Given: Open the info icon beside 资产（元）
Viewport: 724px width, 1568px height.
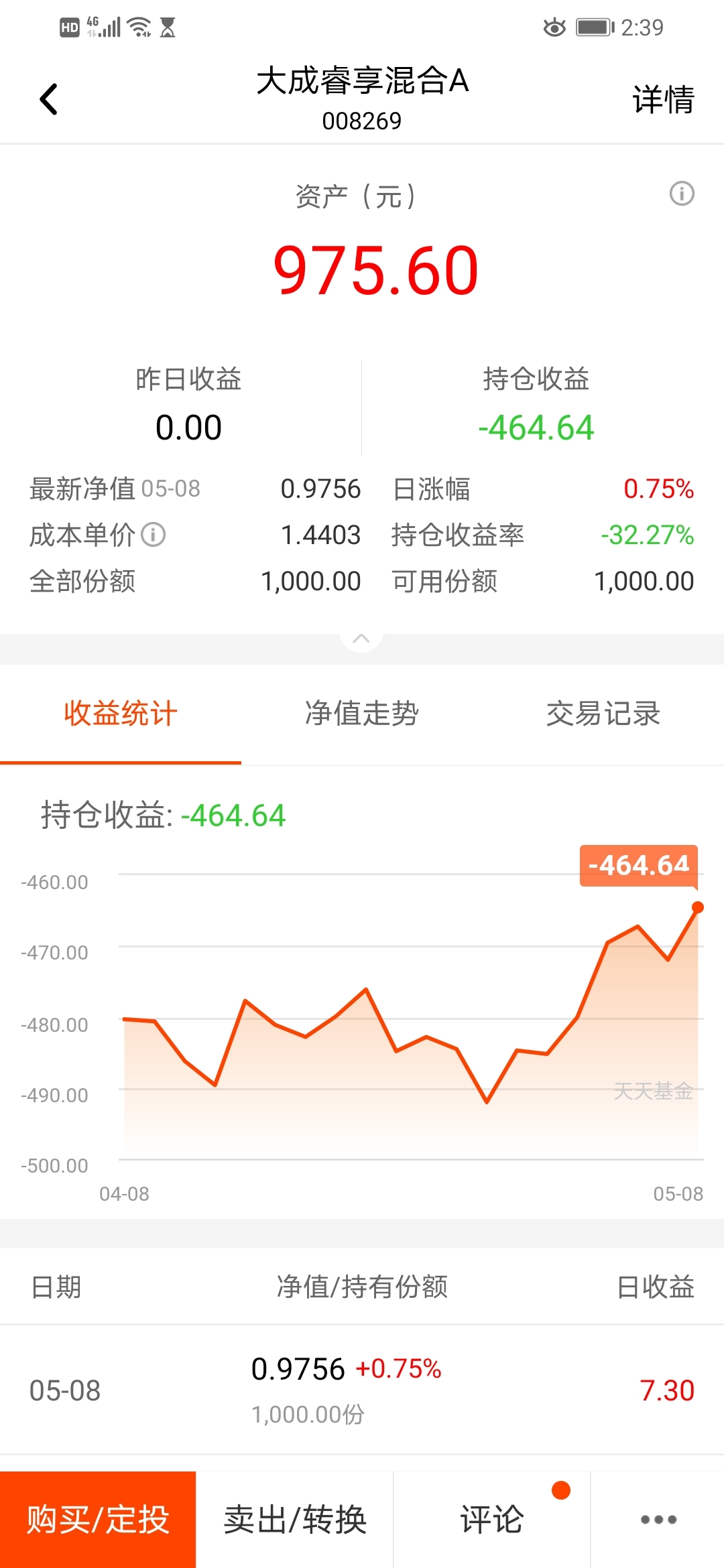Looking at the screenshot, I should (x=683, y=194).
